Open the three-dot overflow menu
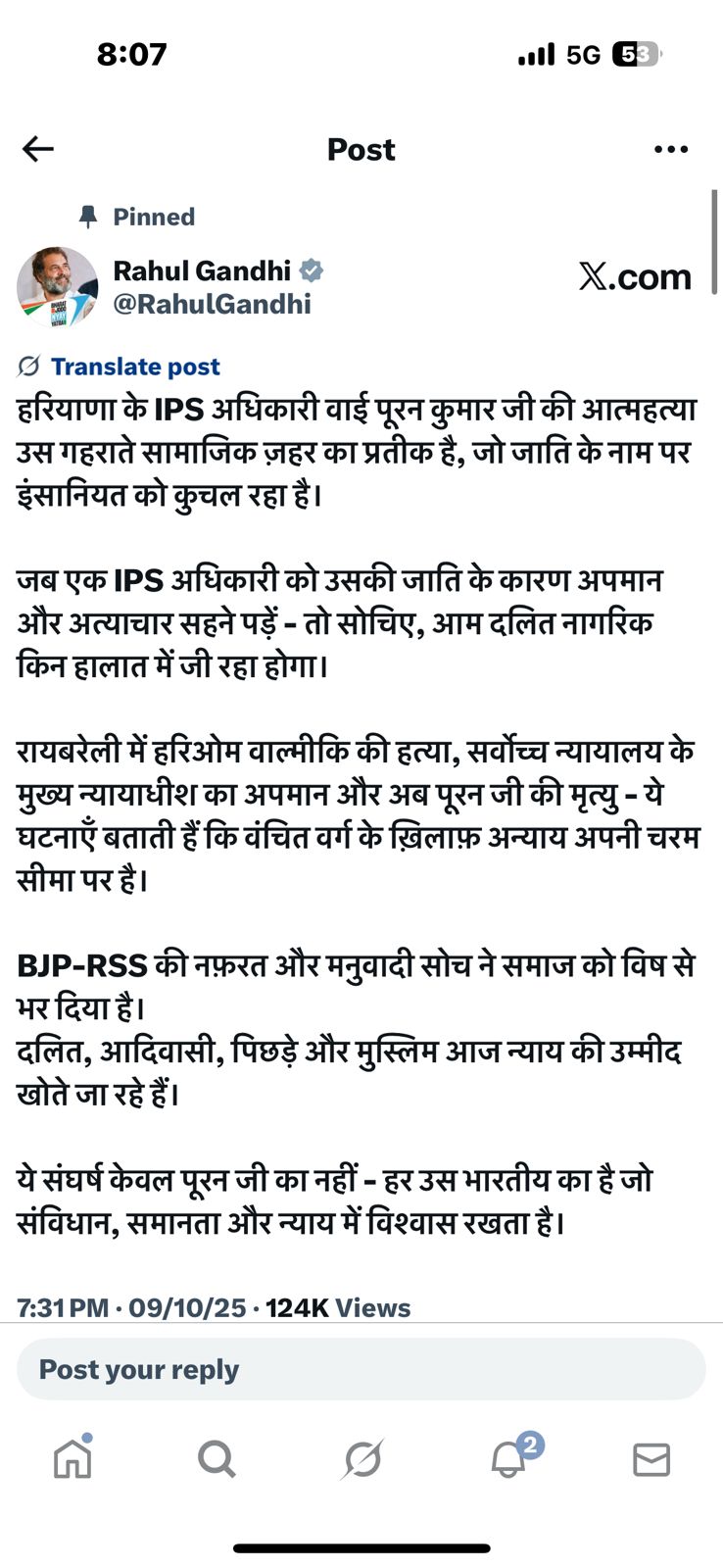The height and width of the screenshot is (1568, 723). coord(671,149)
